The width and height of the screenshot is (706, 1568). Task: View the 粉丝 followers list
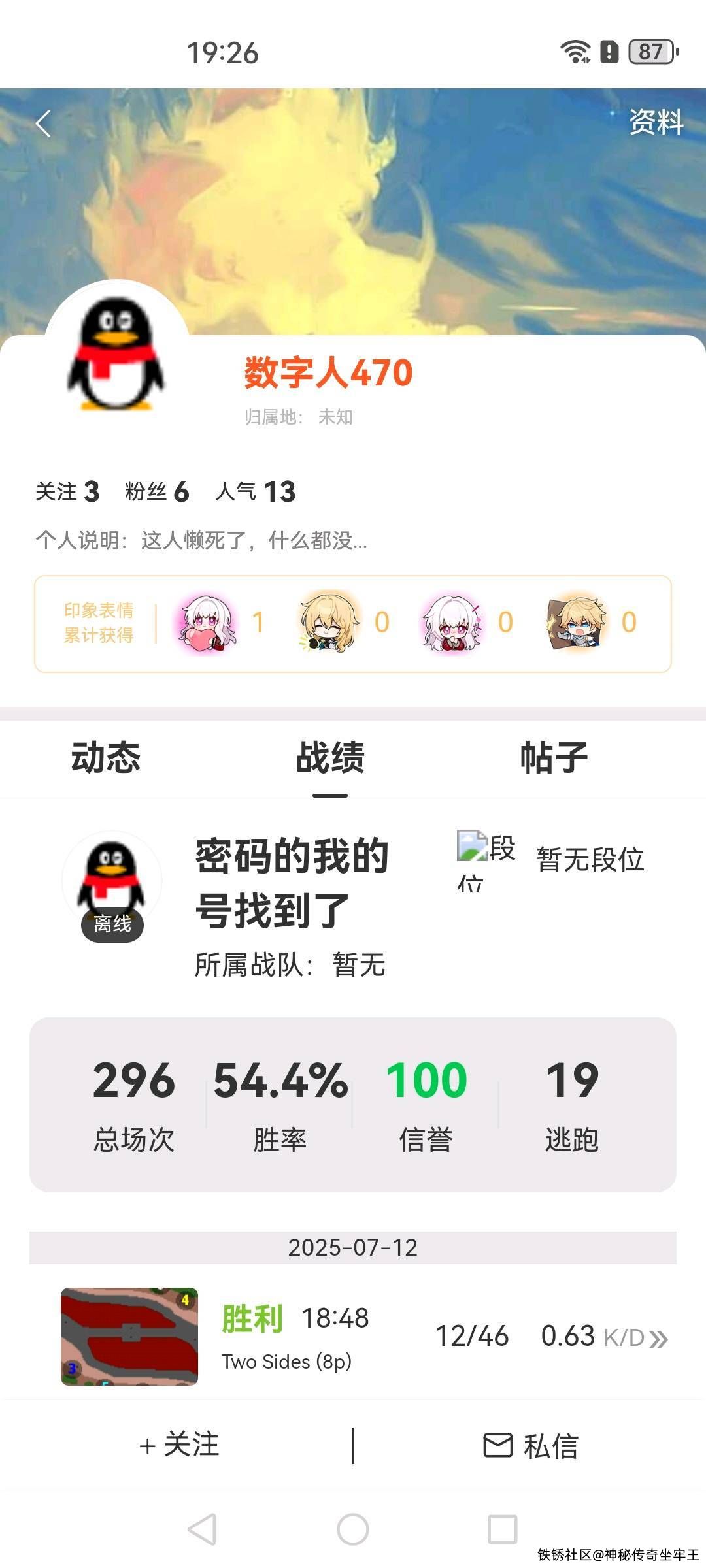156,491
